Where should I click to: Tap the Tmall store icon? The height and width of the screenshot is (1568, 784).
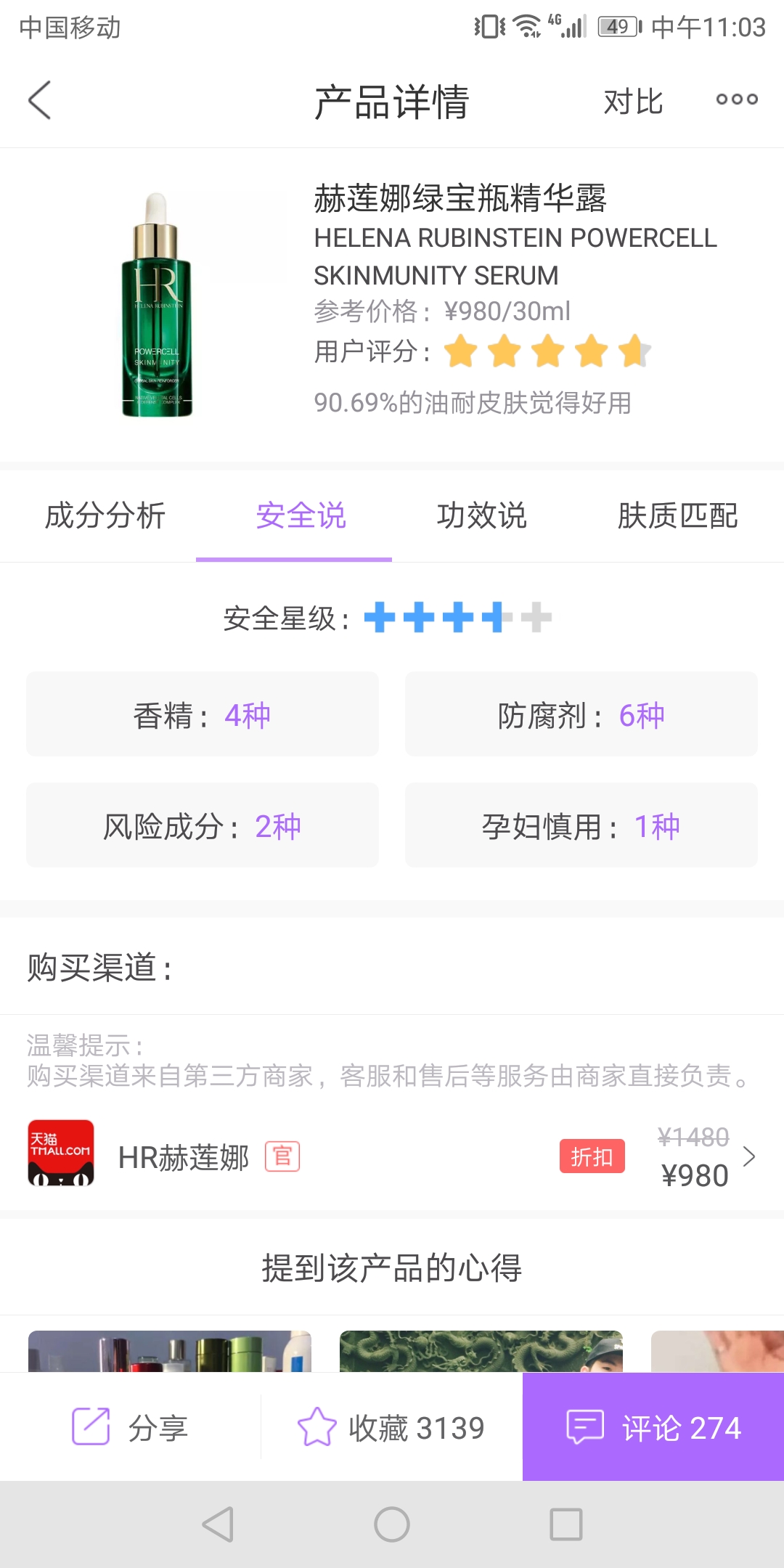click(61, 1154)
